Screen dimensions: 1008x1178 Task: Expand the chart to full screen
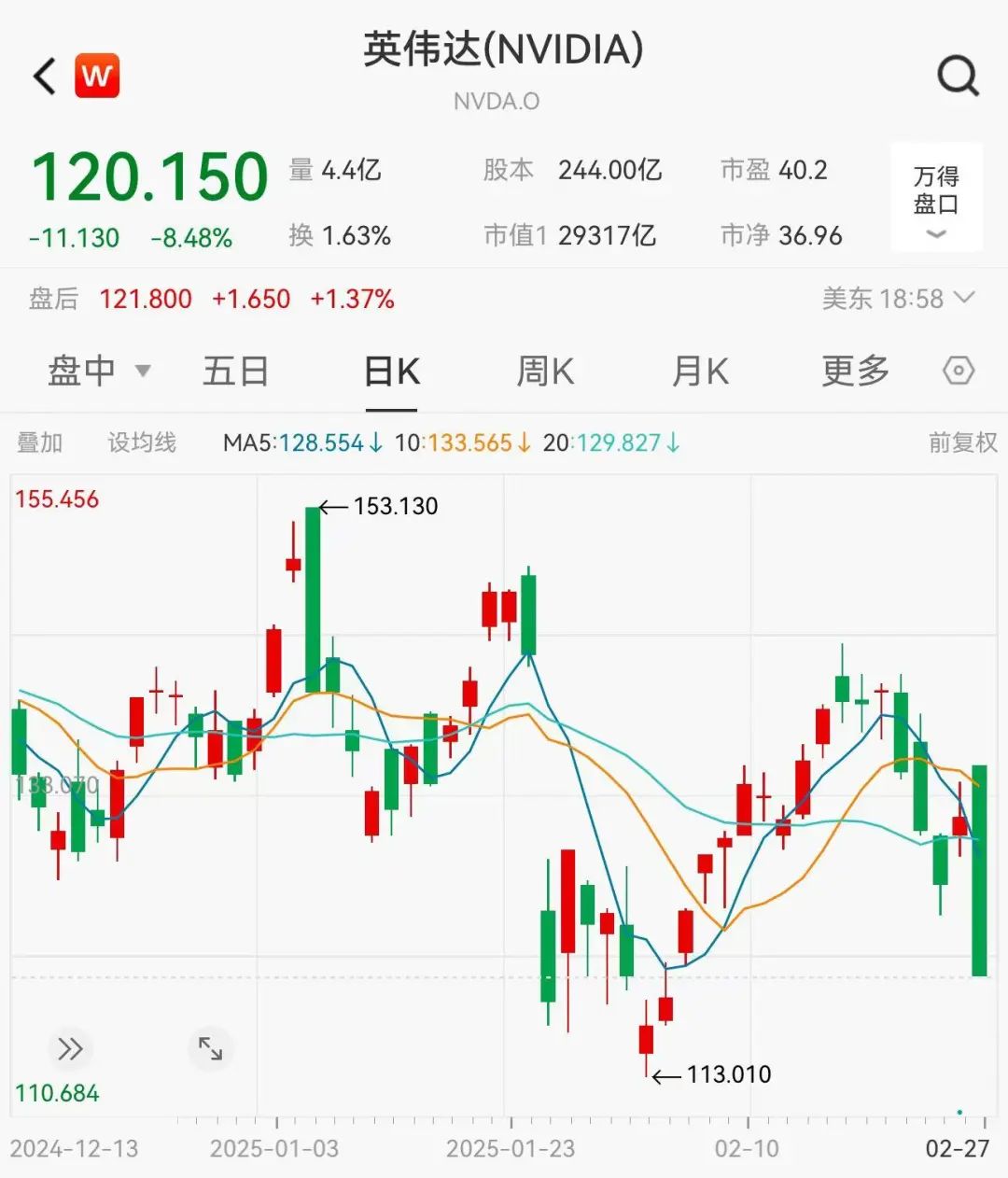coord(211,1049)
